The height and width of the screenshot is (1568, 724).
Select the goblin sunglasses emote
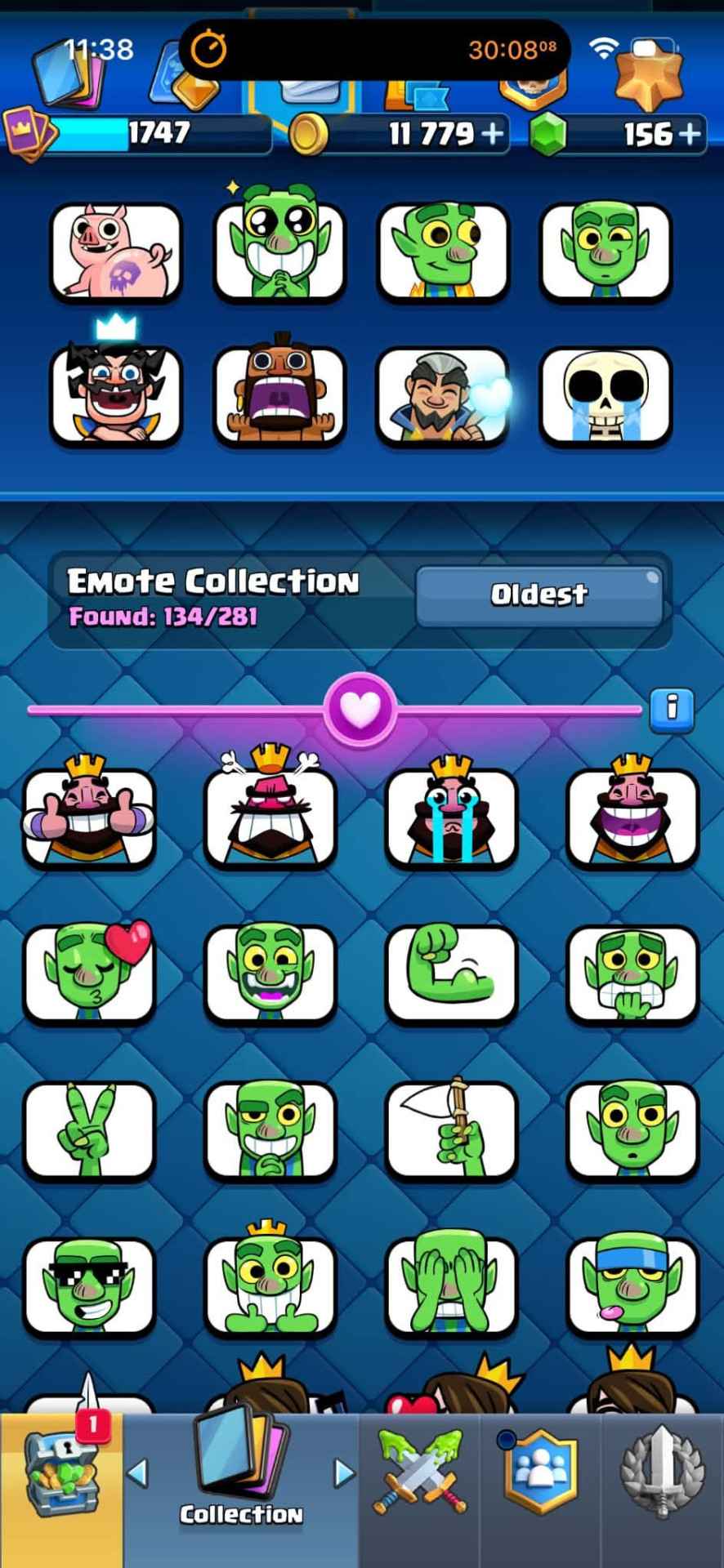pos(88,1287)
